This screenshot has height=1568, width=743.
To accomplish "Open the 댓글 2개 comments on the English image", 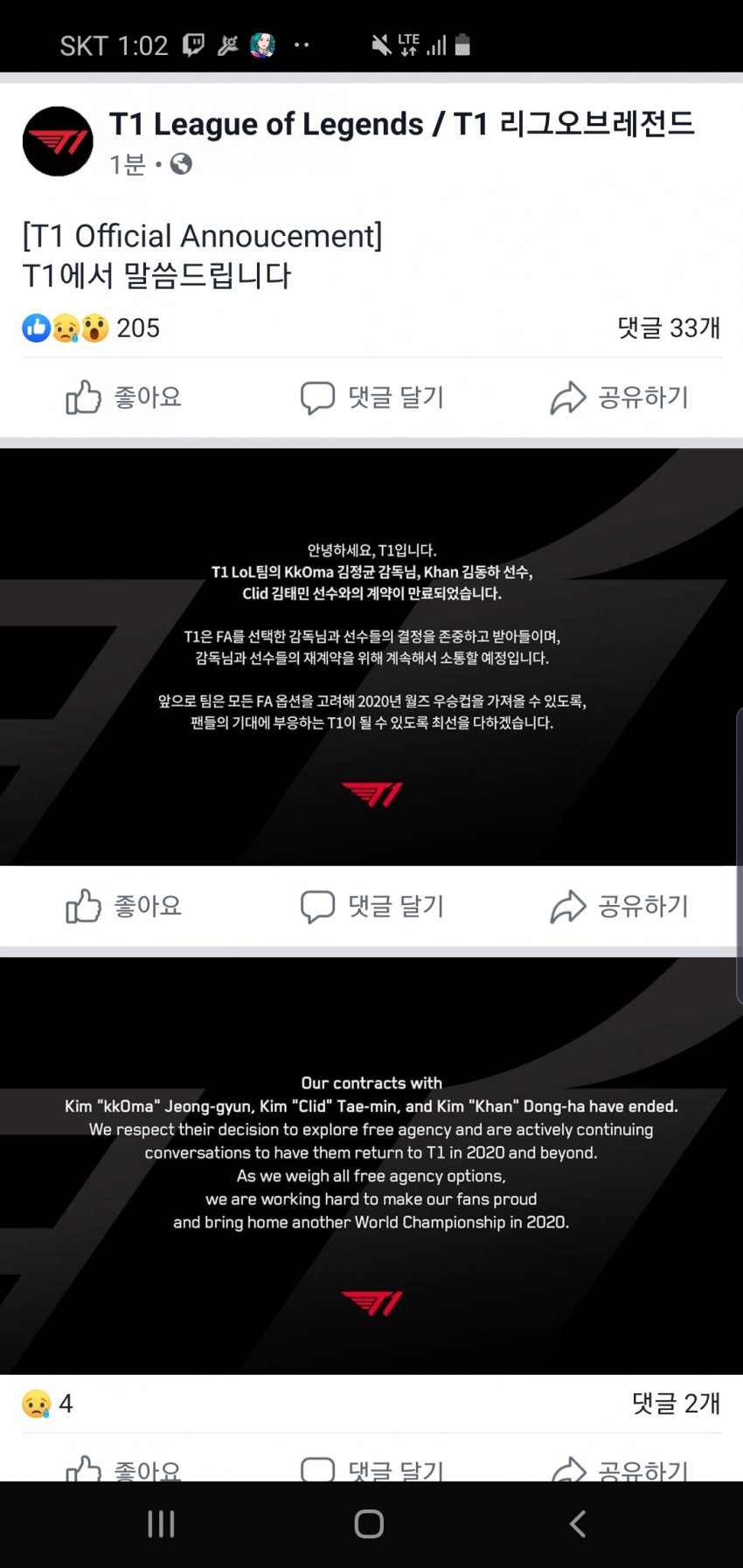I will pyautogui.click(x=676, y=1404).
